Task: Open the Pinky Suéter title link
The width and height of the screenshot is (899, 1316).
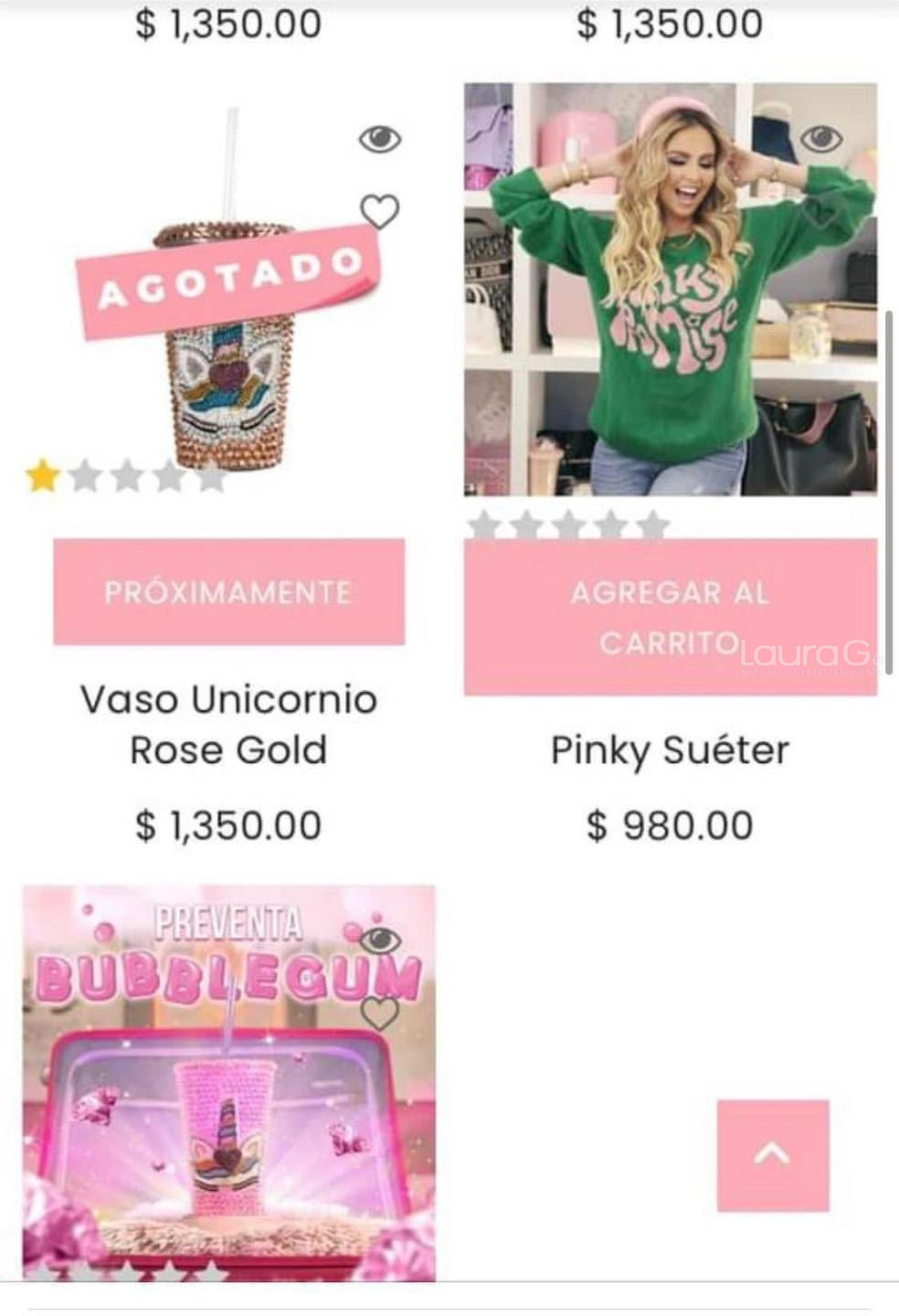Action: (670, 750)
